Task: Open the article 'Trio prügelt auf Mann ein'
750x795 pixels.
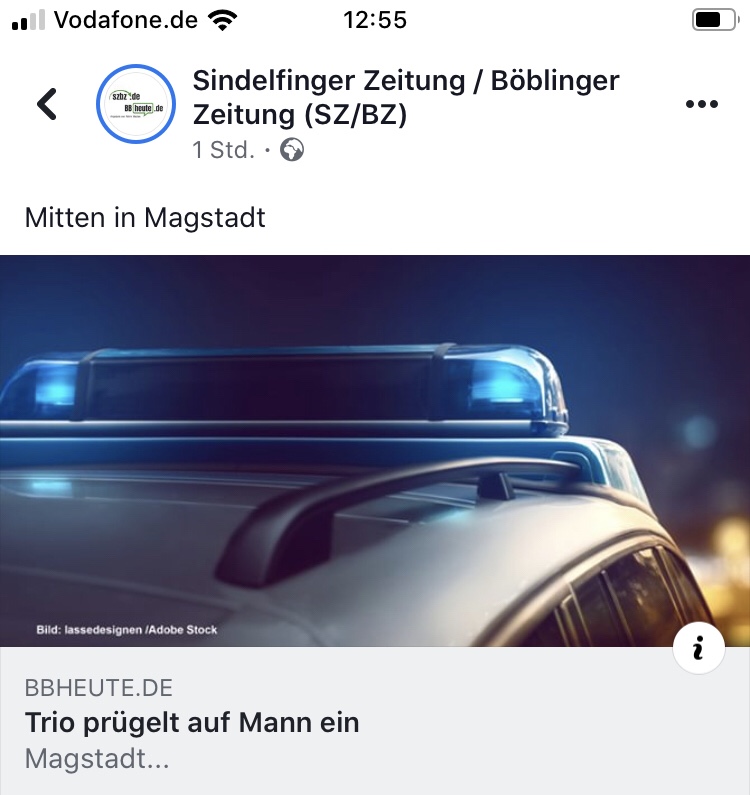Action: pos(191,722)
